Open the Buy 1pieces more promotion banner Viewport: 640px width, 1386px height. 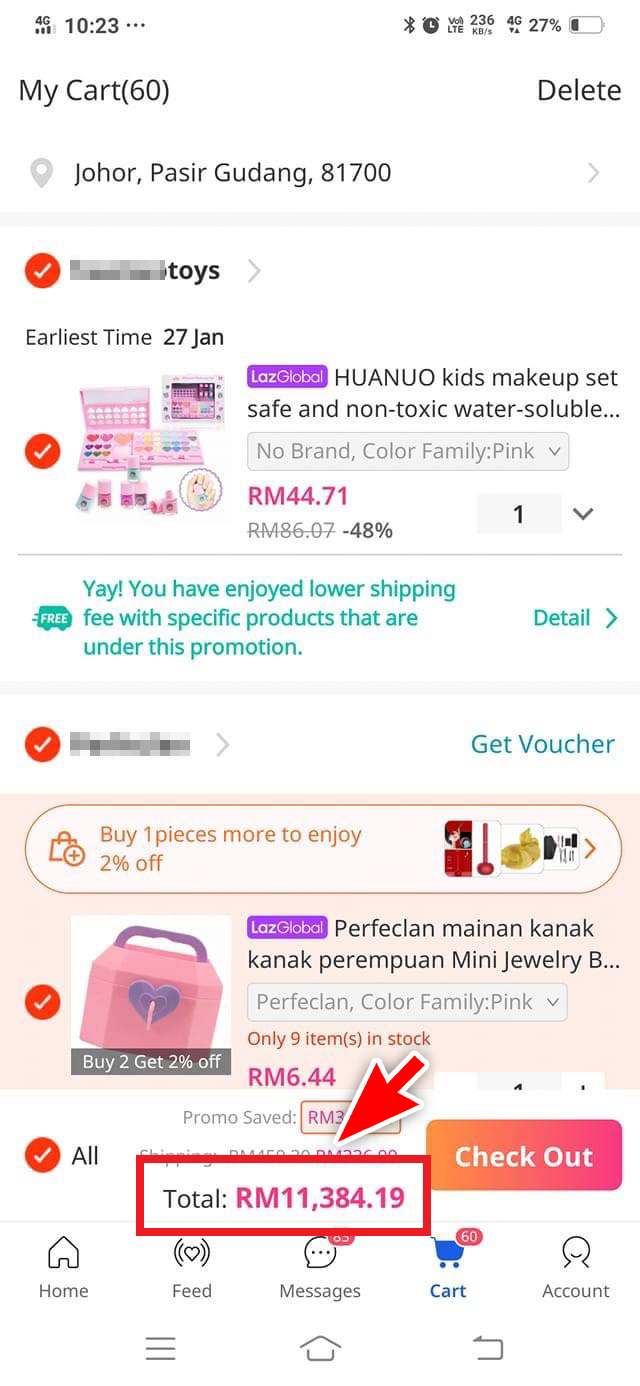tap(322, 849)
